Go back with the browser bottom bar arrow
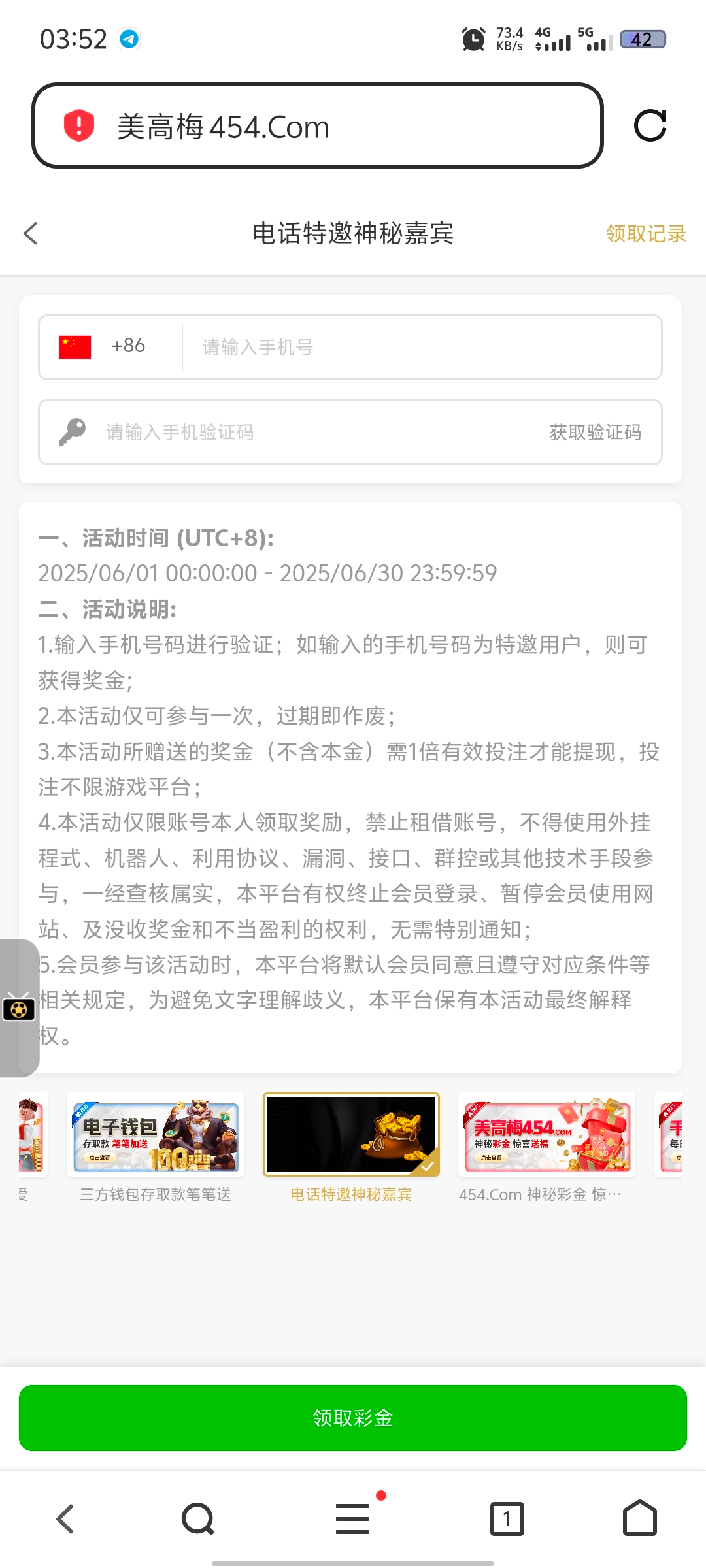The height and width of the screenshot is (1568, 706). [65, 1518]
